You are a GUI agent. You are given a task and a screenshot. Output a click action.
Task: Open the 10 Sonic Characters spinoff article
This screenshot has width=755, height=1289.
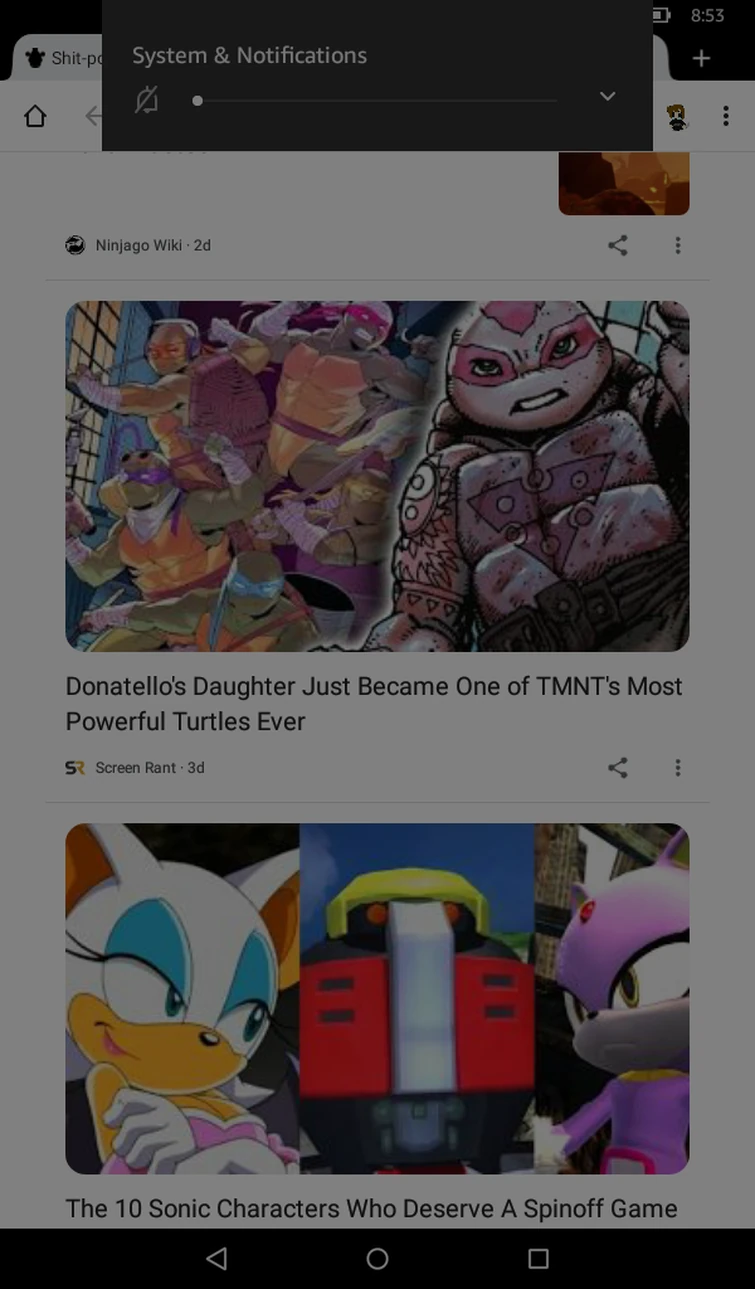click(371, 1207)
